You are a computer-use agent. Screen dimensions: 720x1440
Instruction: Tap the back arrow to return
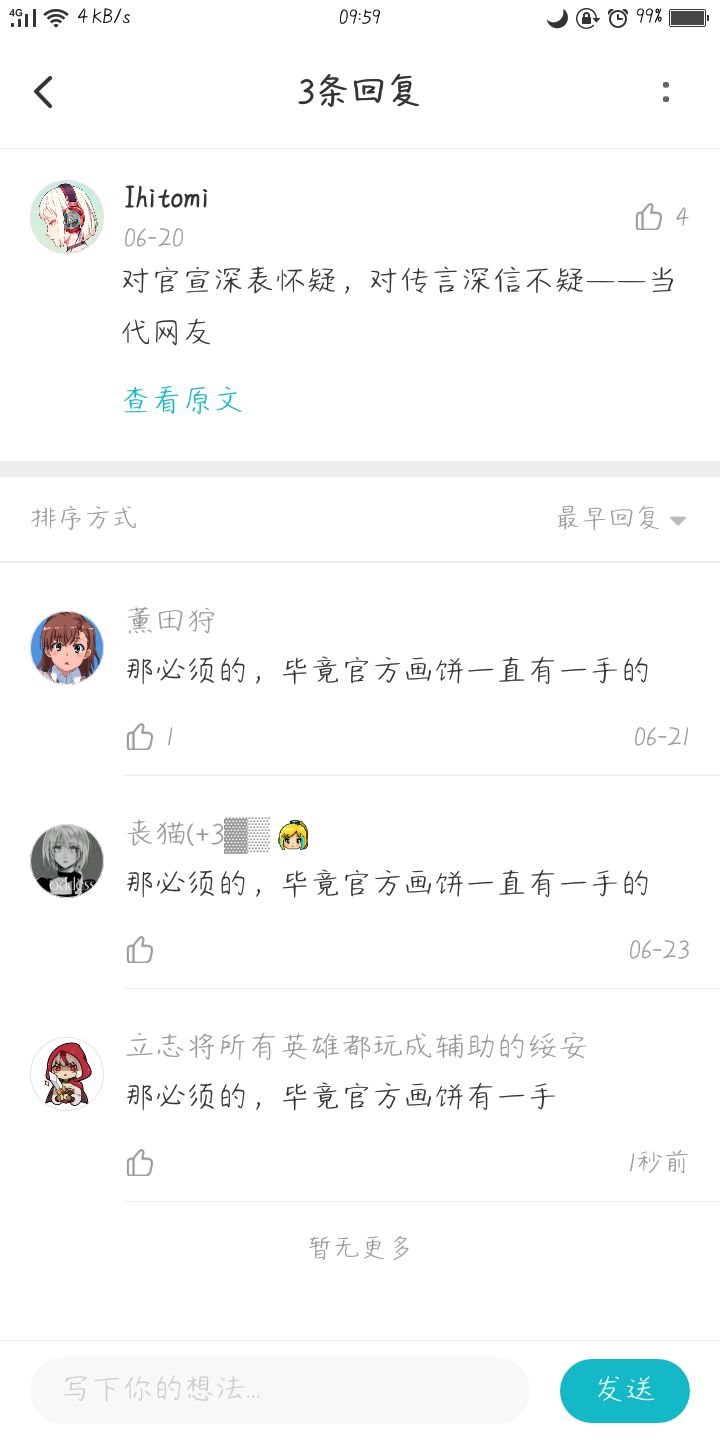pyautogui.click(x=42, y=91)
